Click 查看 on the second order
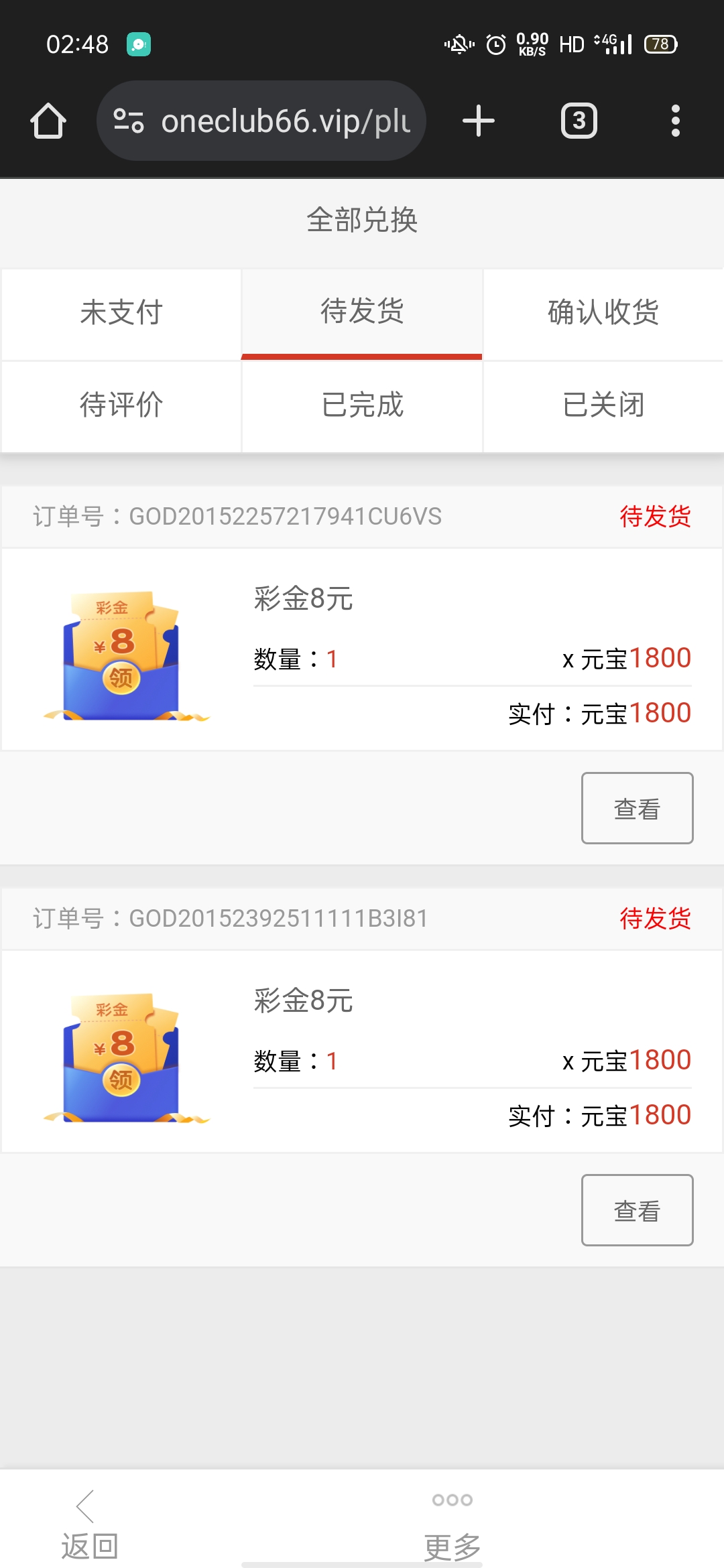This screenshot has height=1568, width=724. (636, 1210)
